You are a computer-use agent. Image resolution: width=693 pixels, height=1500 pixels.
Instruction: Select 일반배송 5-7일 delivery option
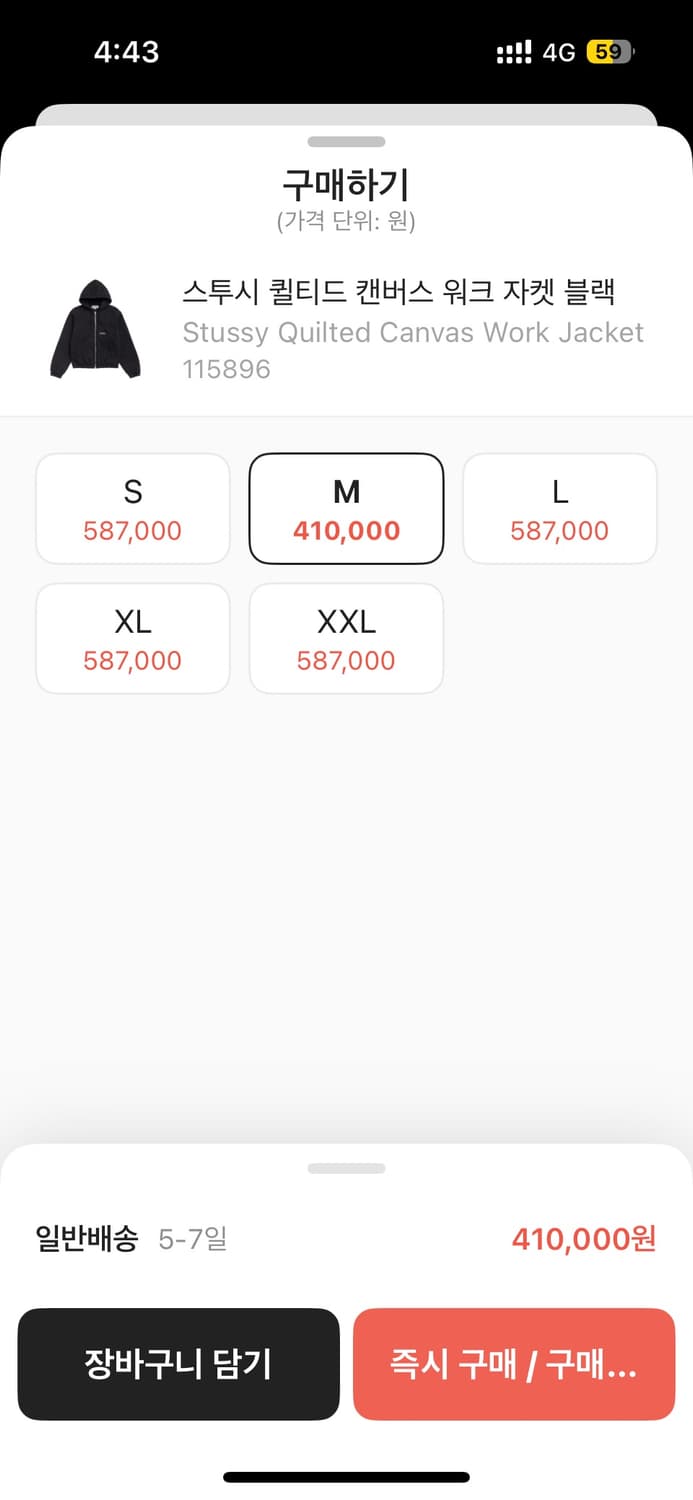[x=132, y=1240]
